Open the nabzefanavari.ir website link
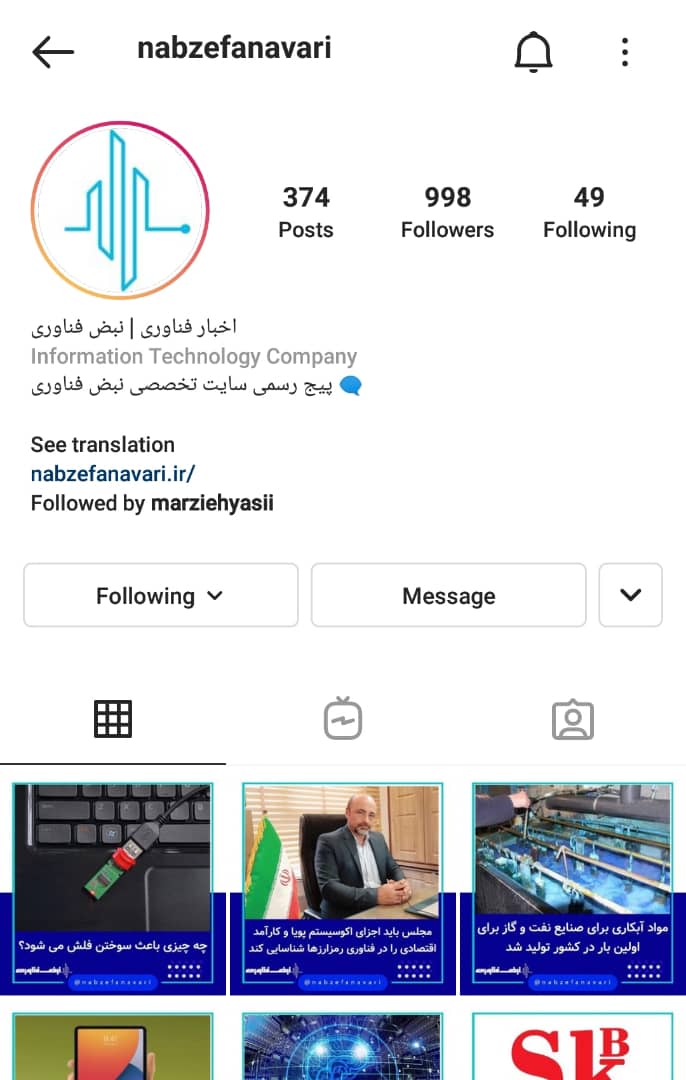The width and height of the screenshot is (686, 1080). click(x=112, y=474)
